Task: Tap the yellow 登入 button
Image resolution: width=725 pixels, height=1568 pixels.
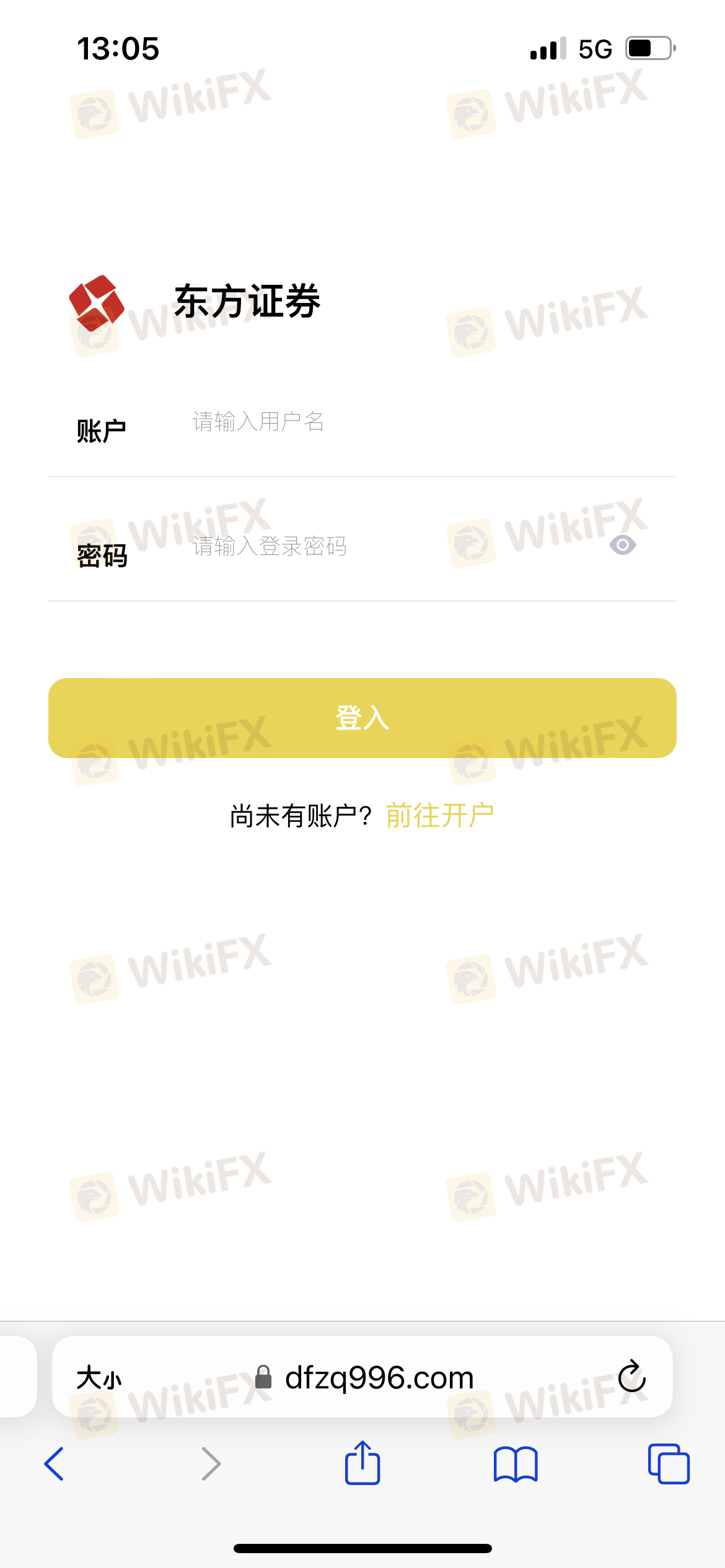Action: click(362, 718)
